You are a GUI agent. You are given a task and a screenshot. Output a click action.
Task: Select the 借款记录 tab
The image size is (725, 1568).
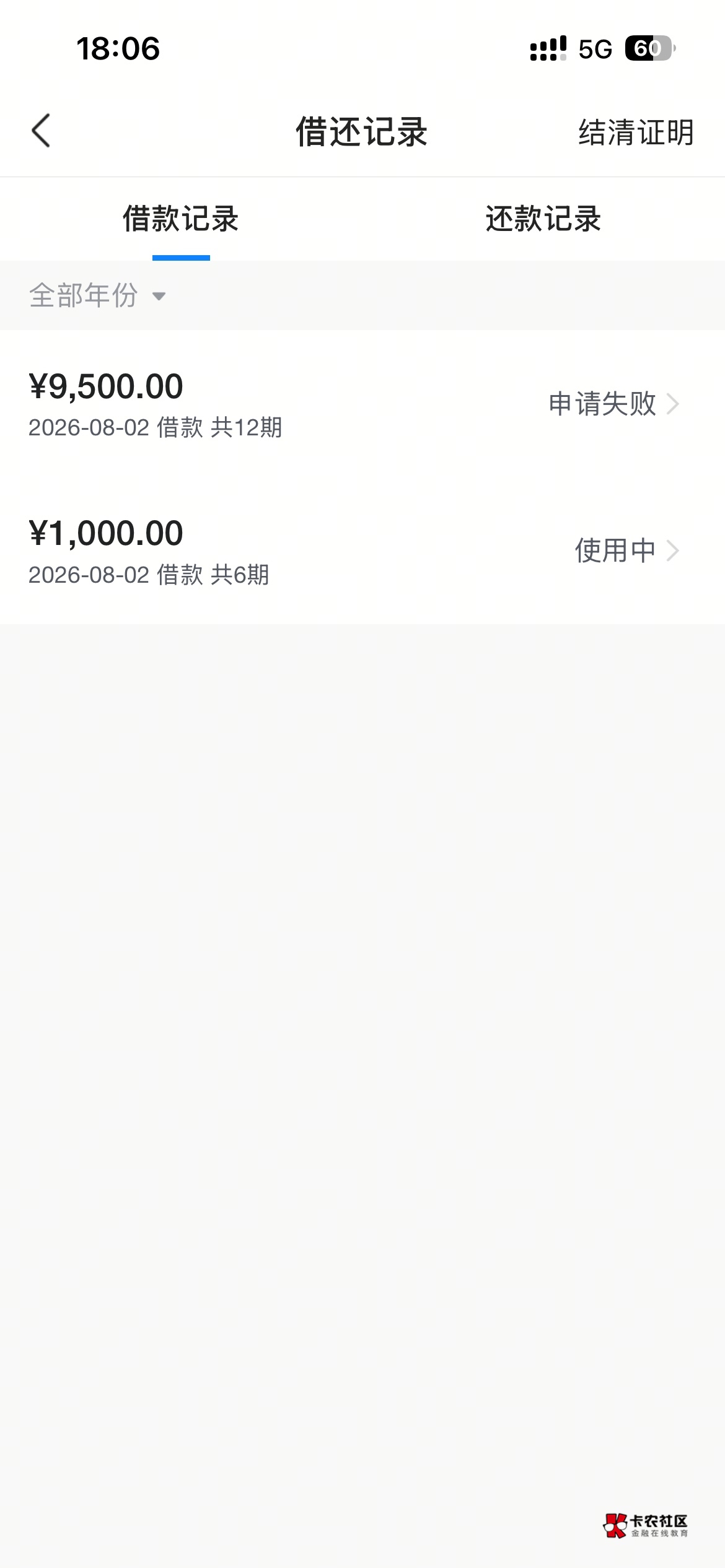[x=180, y=219]
